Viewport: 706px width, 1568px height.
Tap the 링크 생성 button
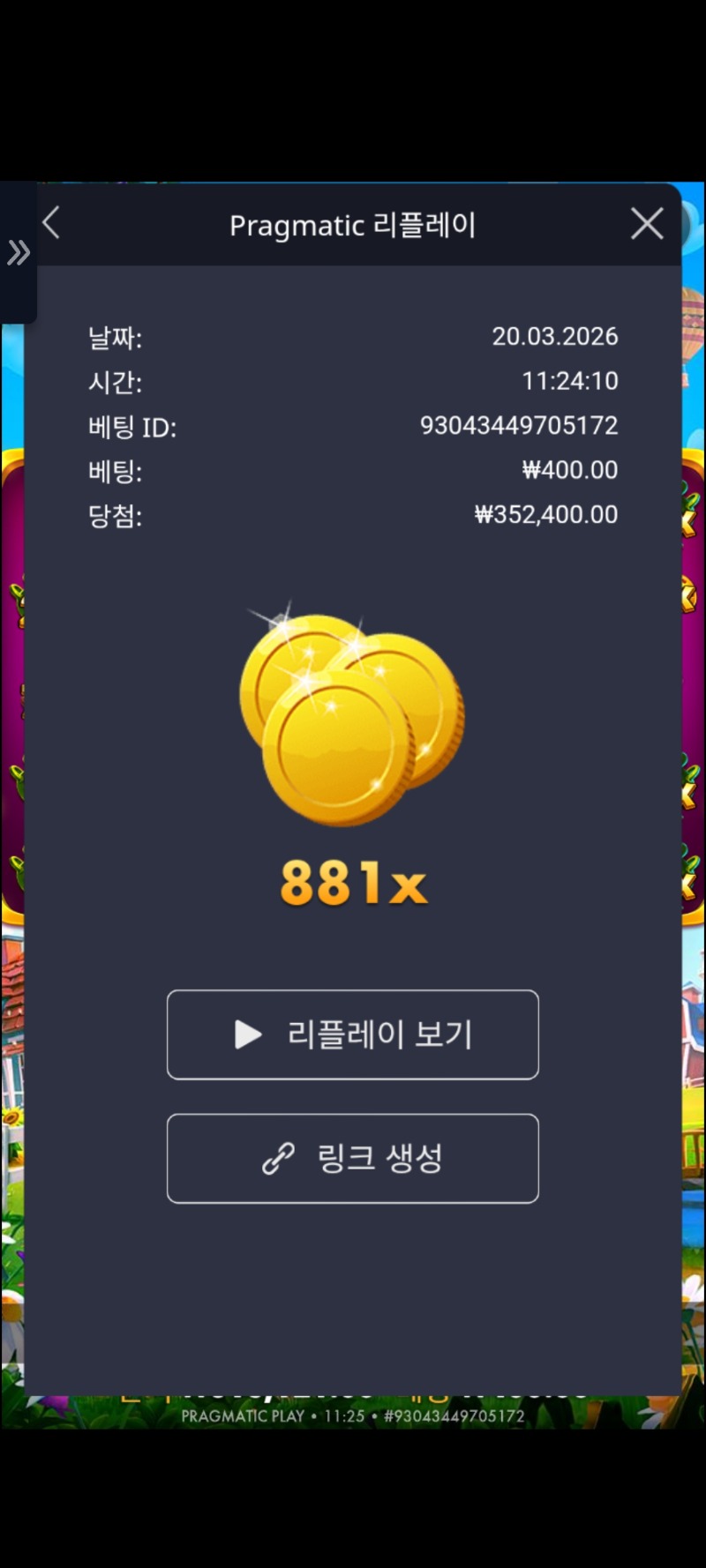pyautogui.click(x=352, y=1158)
